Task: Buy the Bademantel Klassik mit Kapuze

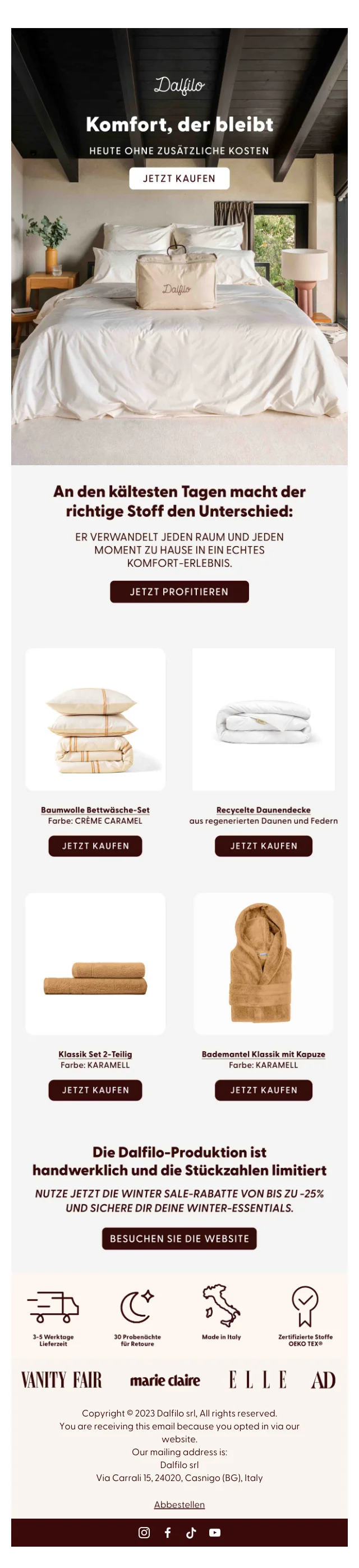Action: tap(263, 1089)
